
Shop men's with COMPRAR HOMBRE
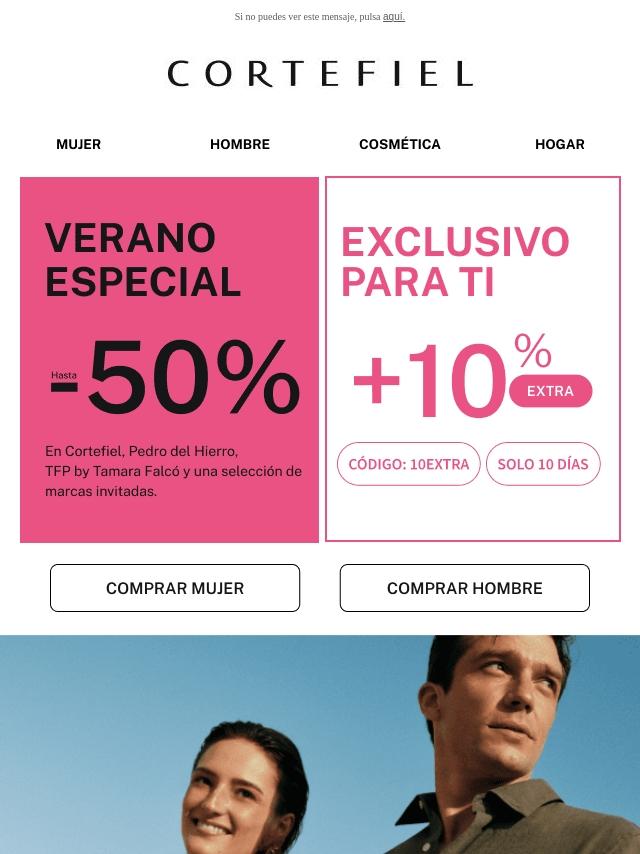465,588
